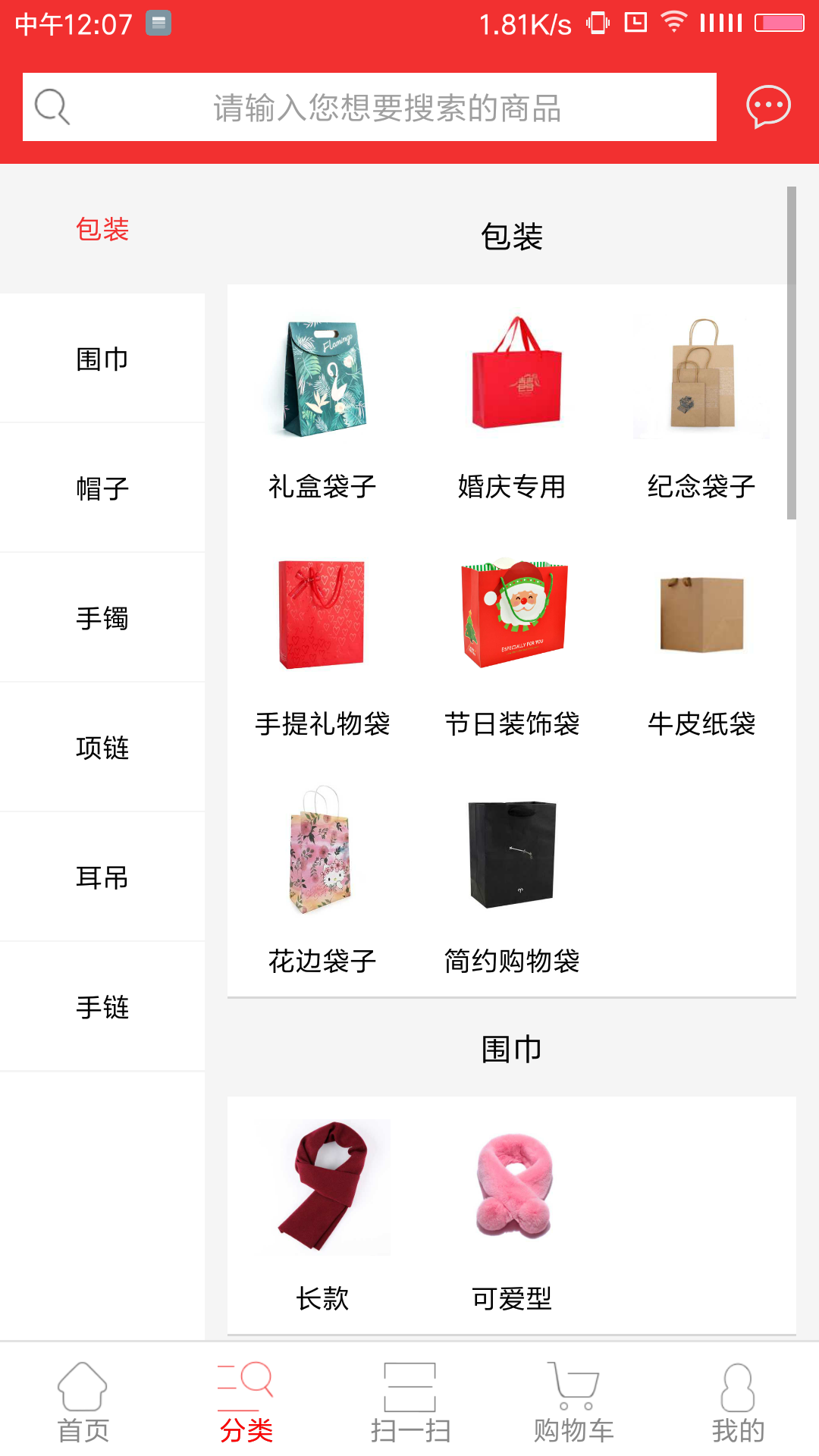
Task: Select the 帽子 category in sidebar
Action: coord(102,488)
